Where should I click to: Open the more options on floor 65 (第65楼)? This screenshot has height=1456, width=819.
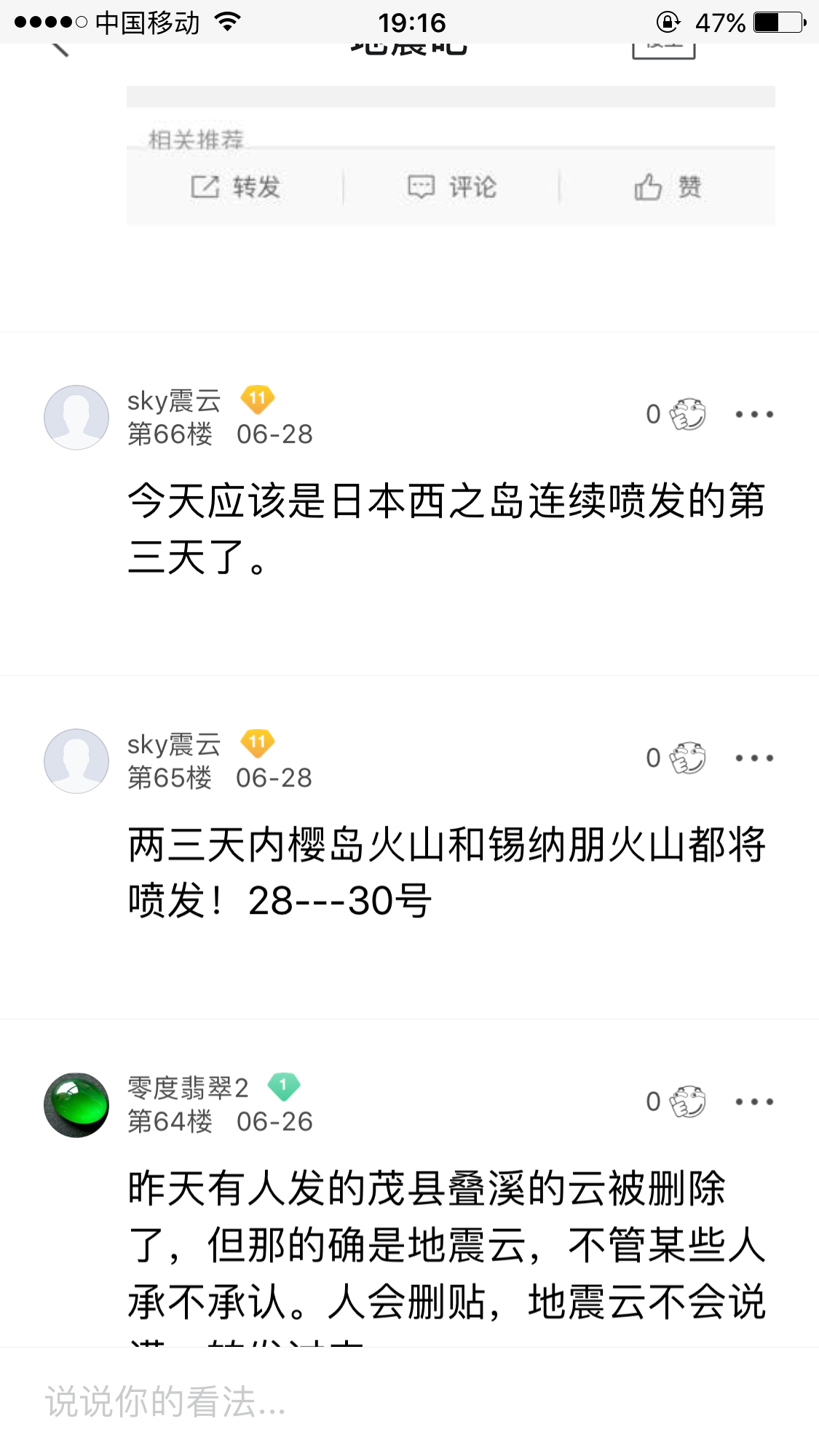pyautogui.click(x=754, y=758)
